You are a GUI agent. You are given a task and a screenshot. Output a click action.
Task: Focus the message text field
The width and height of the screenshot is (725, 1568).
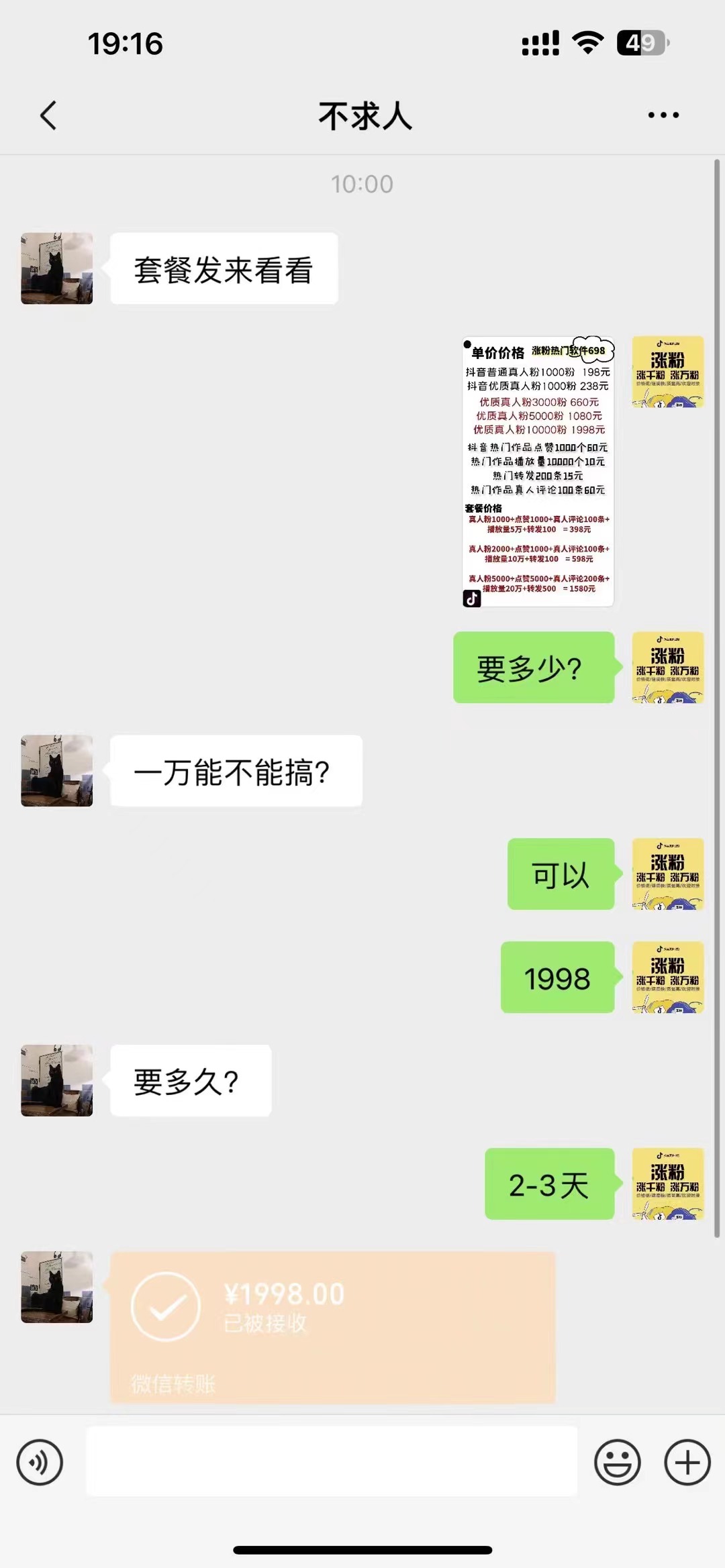tap(331, 1462)
